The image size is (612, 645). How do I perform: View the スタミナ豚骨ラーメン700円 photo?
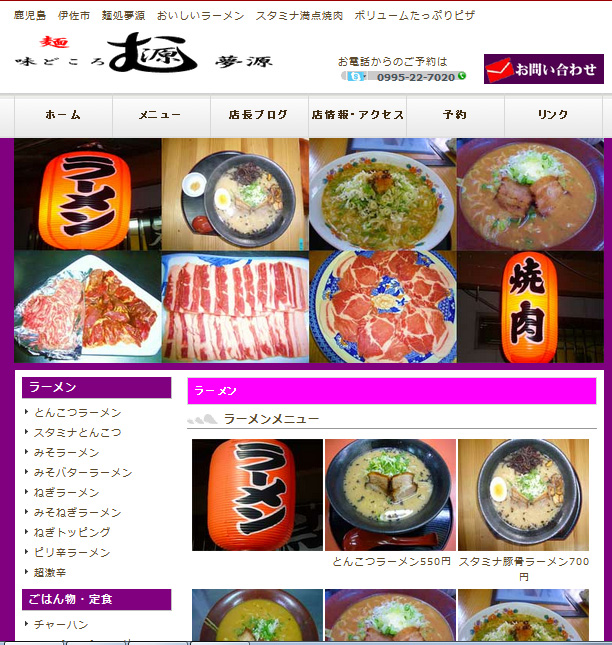pos(523,494)
